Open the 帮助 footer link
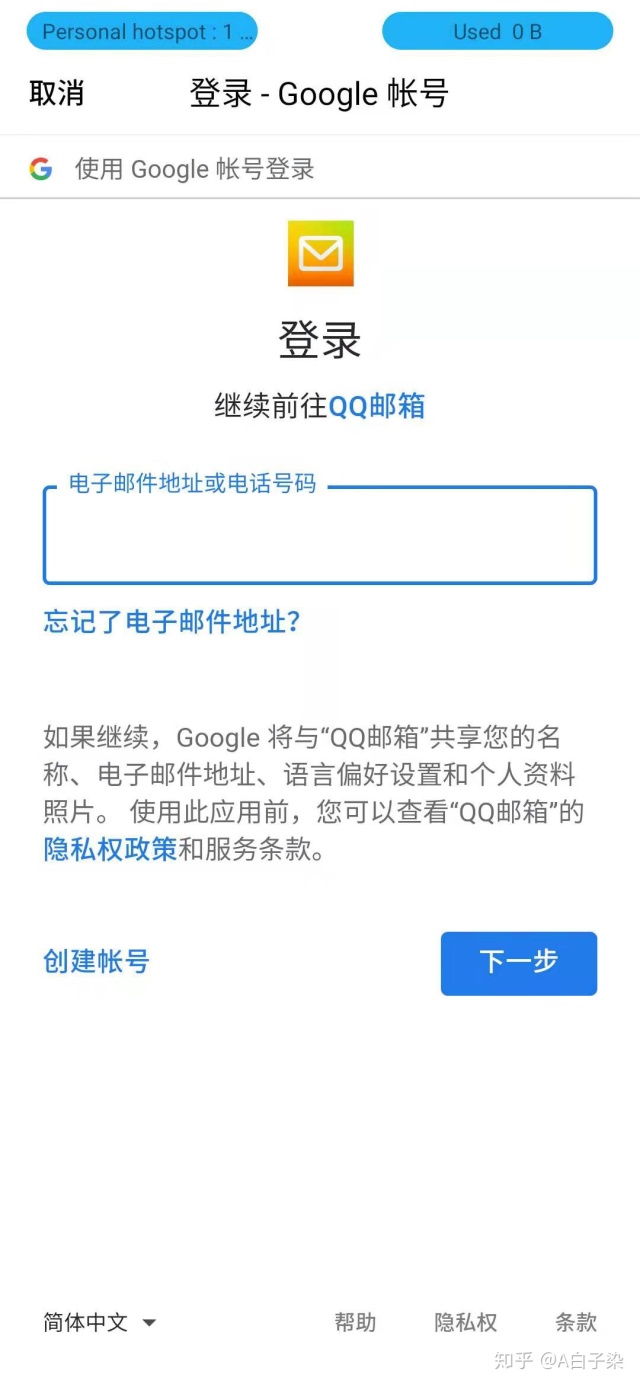 coord(355,1322)
